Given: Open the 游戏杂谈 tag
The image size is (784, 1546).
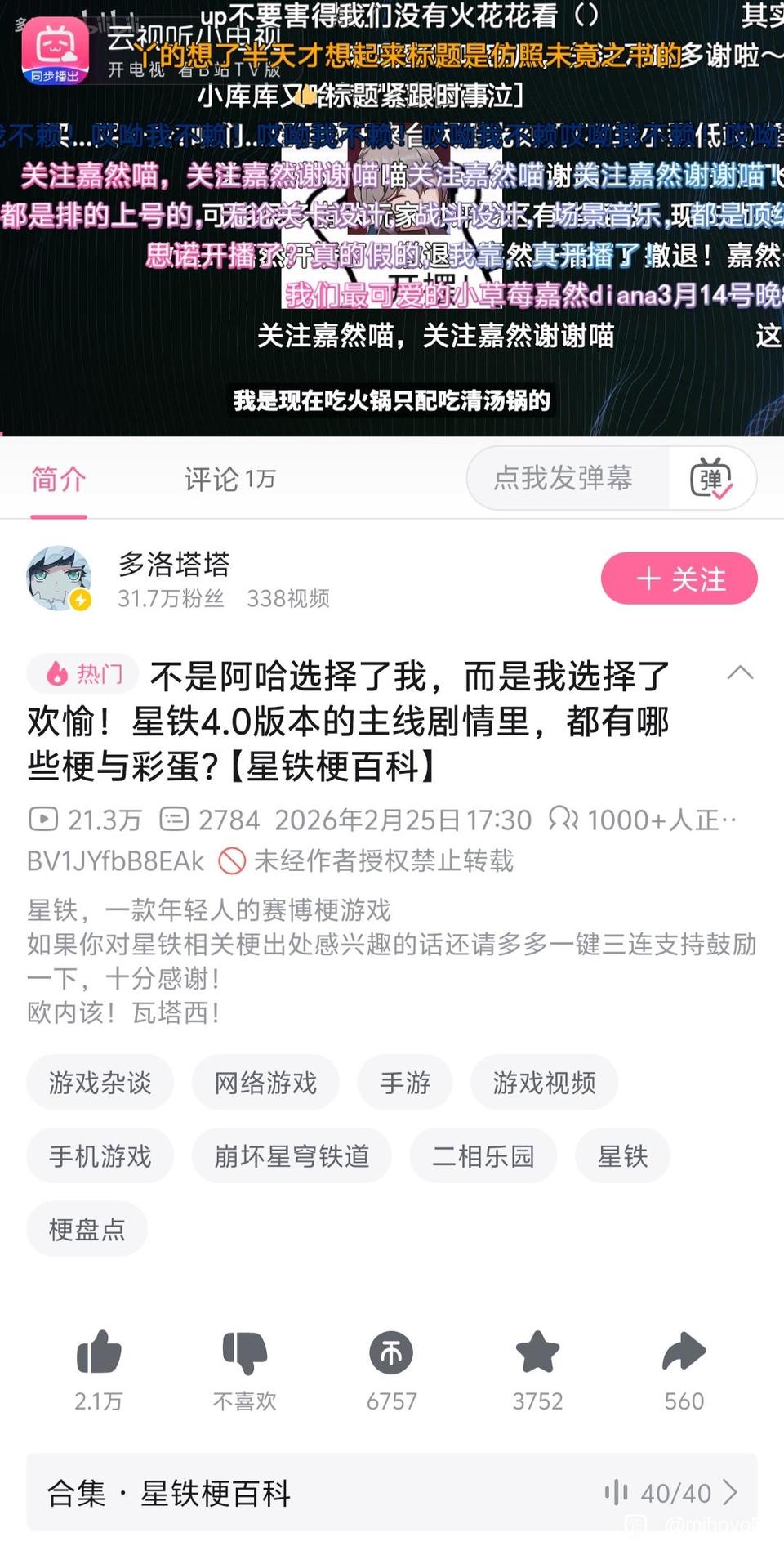Looking at the screenshot, I should pos(100,1083).
